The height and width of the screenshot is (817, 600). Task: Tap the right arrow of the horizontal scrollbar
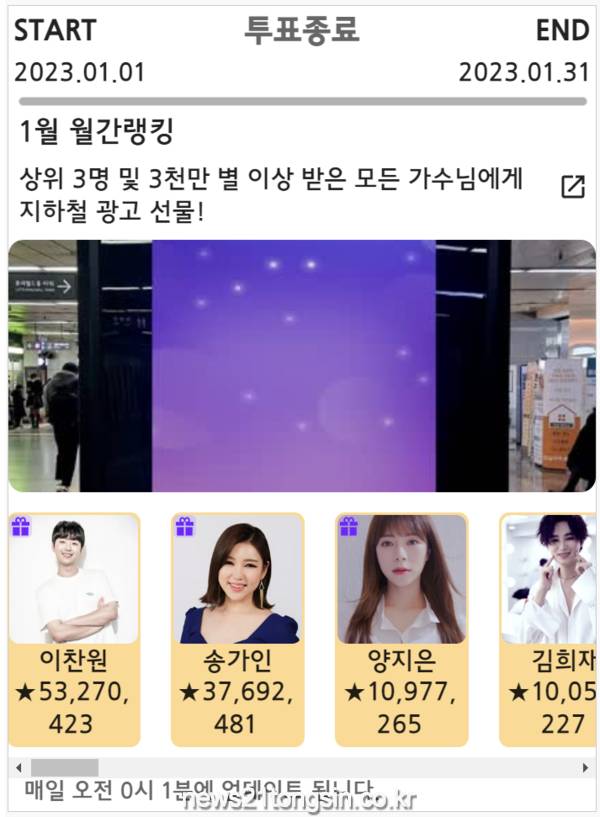tap(586, 768)
